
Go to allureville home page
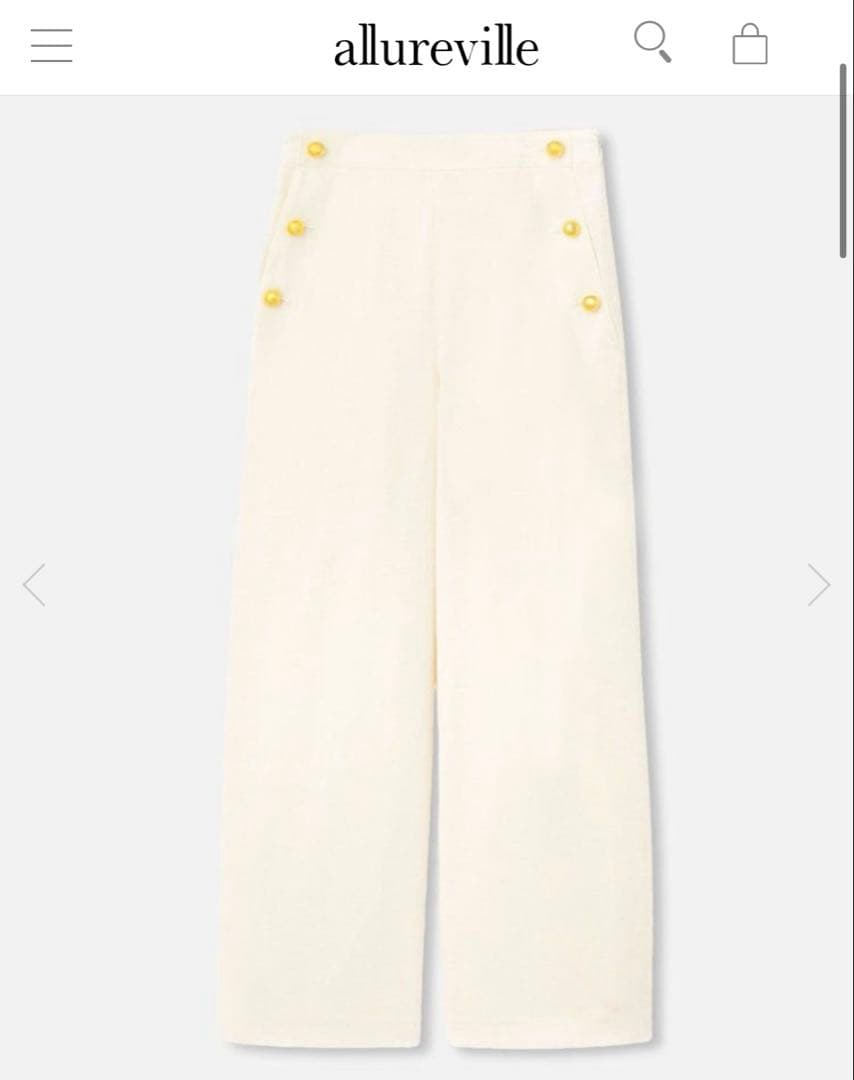pos(436,48)
